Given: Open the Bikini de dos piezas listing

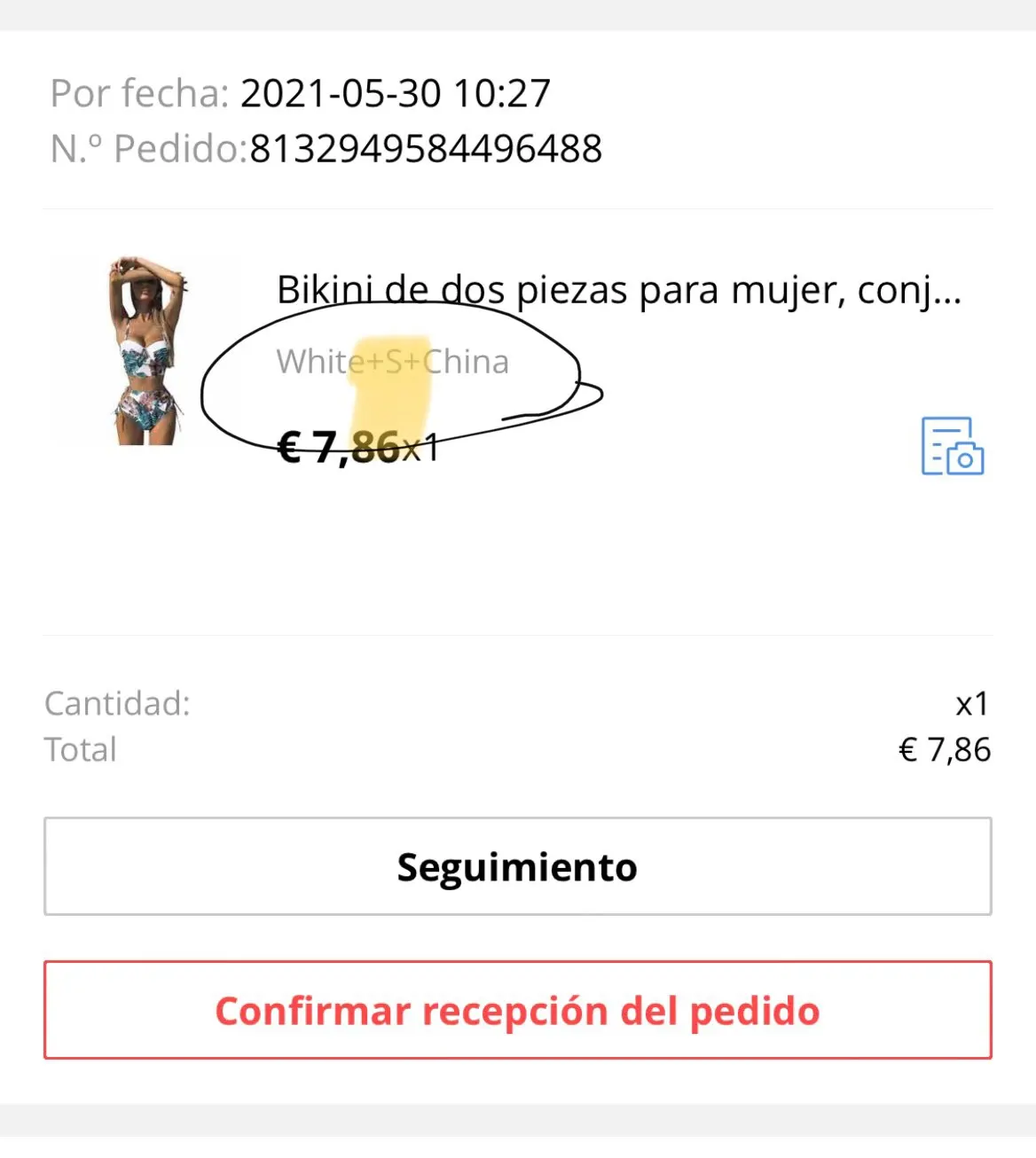Looking at the screenshot, I should click(618, 290).
